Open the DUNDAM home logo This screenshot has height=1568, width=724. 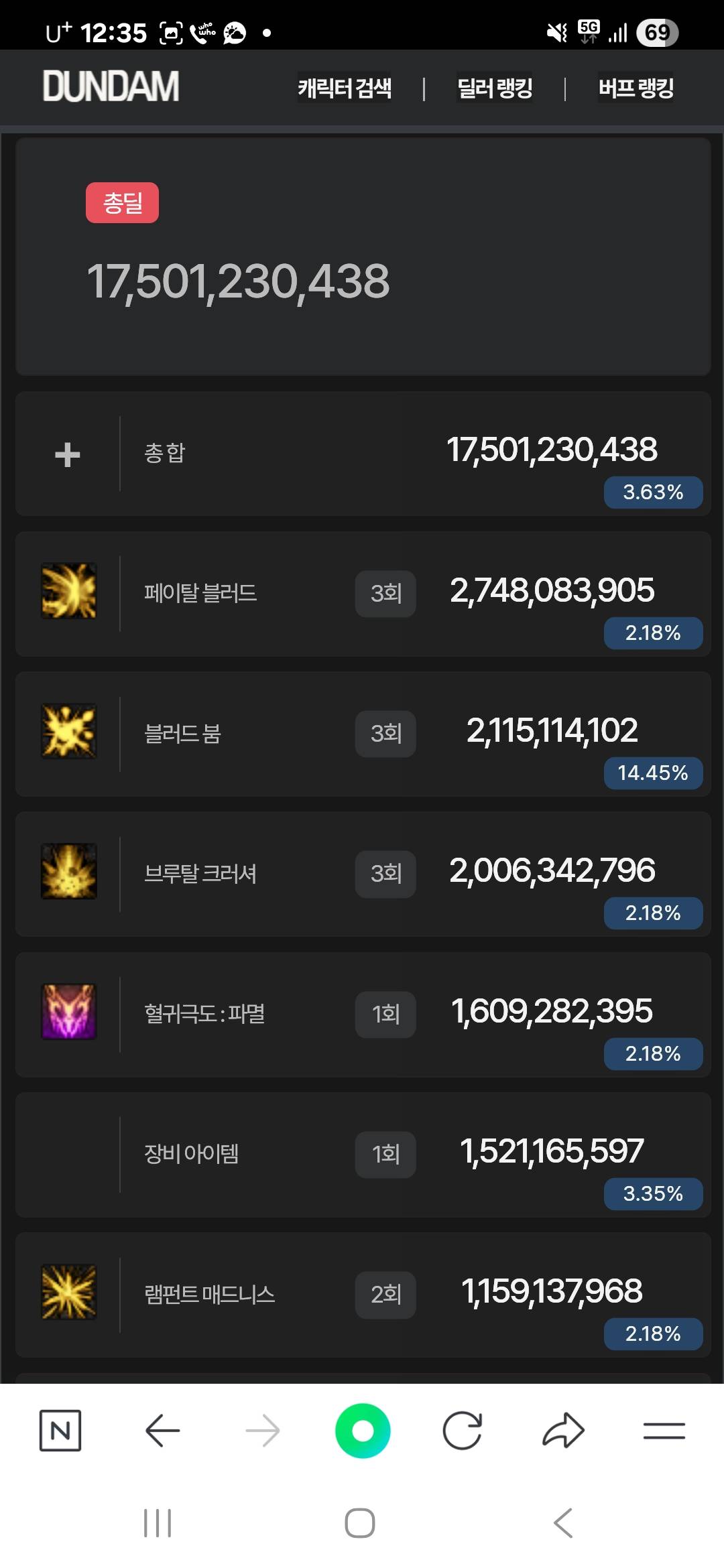tap(111, 86)
